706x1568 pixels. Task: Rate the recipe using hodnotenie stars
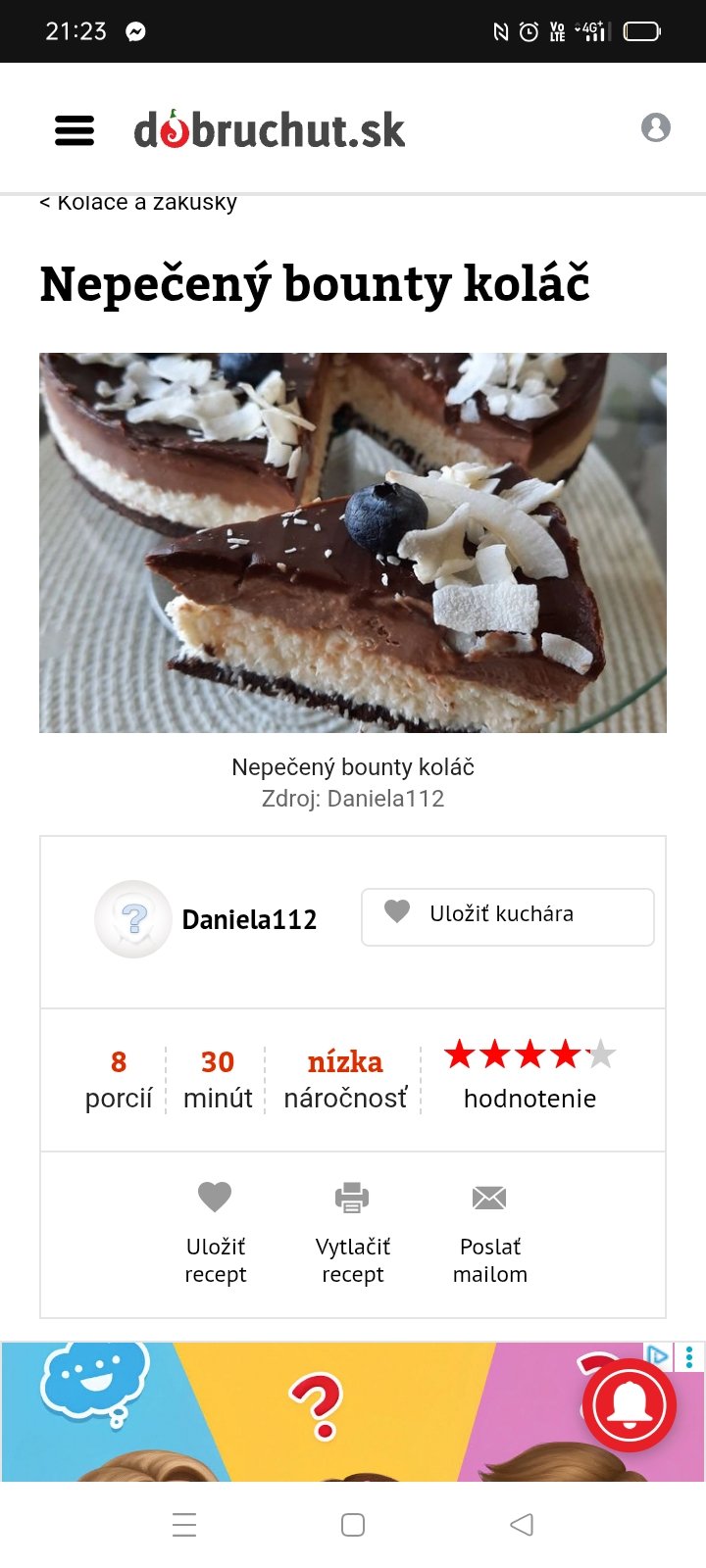[x=529, y=1055]
